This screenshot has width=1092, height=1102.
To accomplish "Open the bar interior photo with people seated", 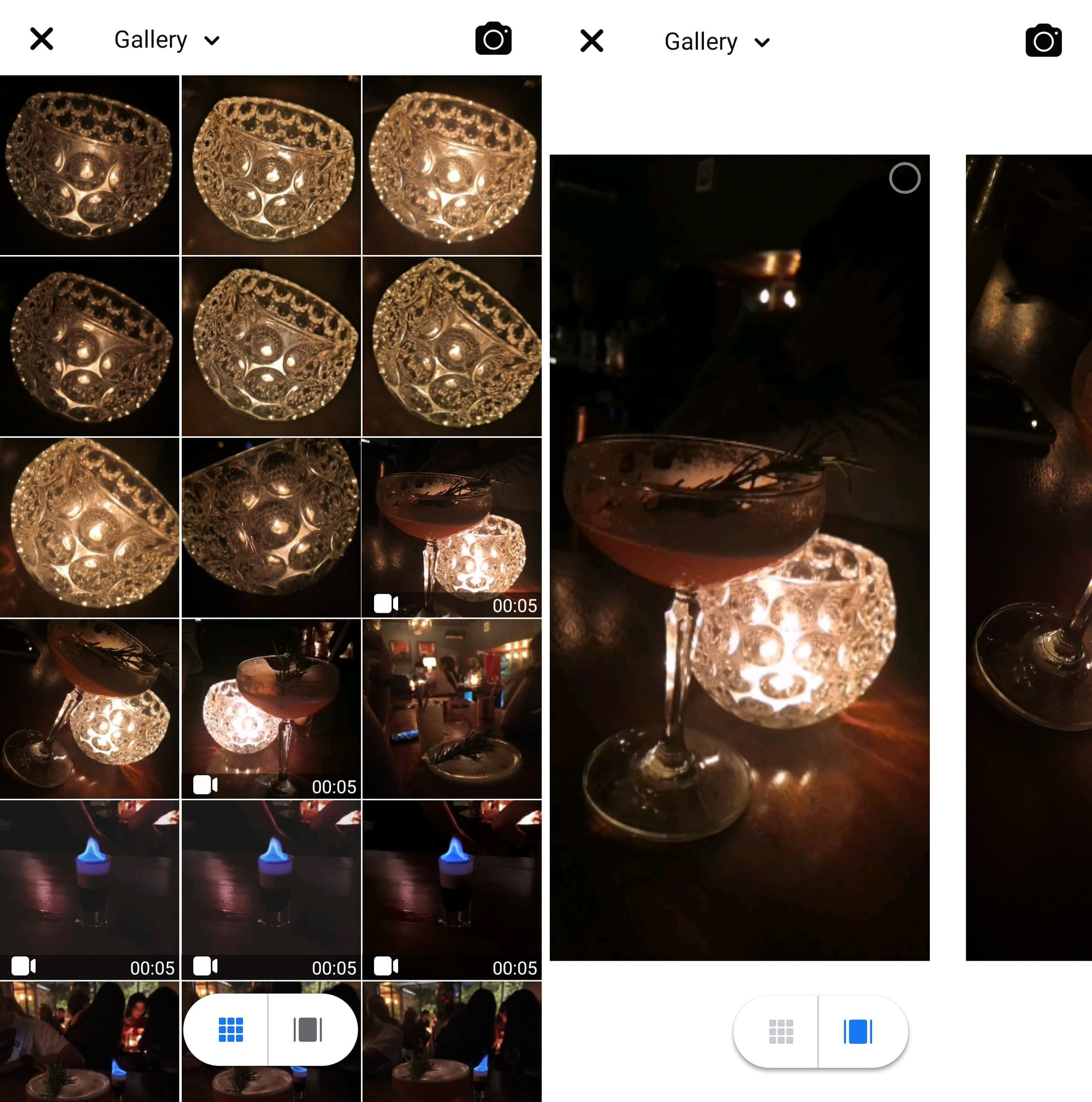I will pos(452,708).
